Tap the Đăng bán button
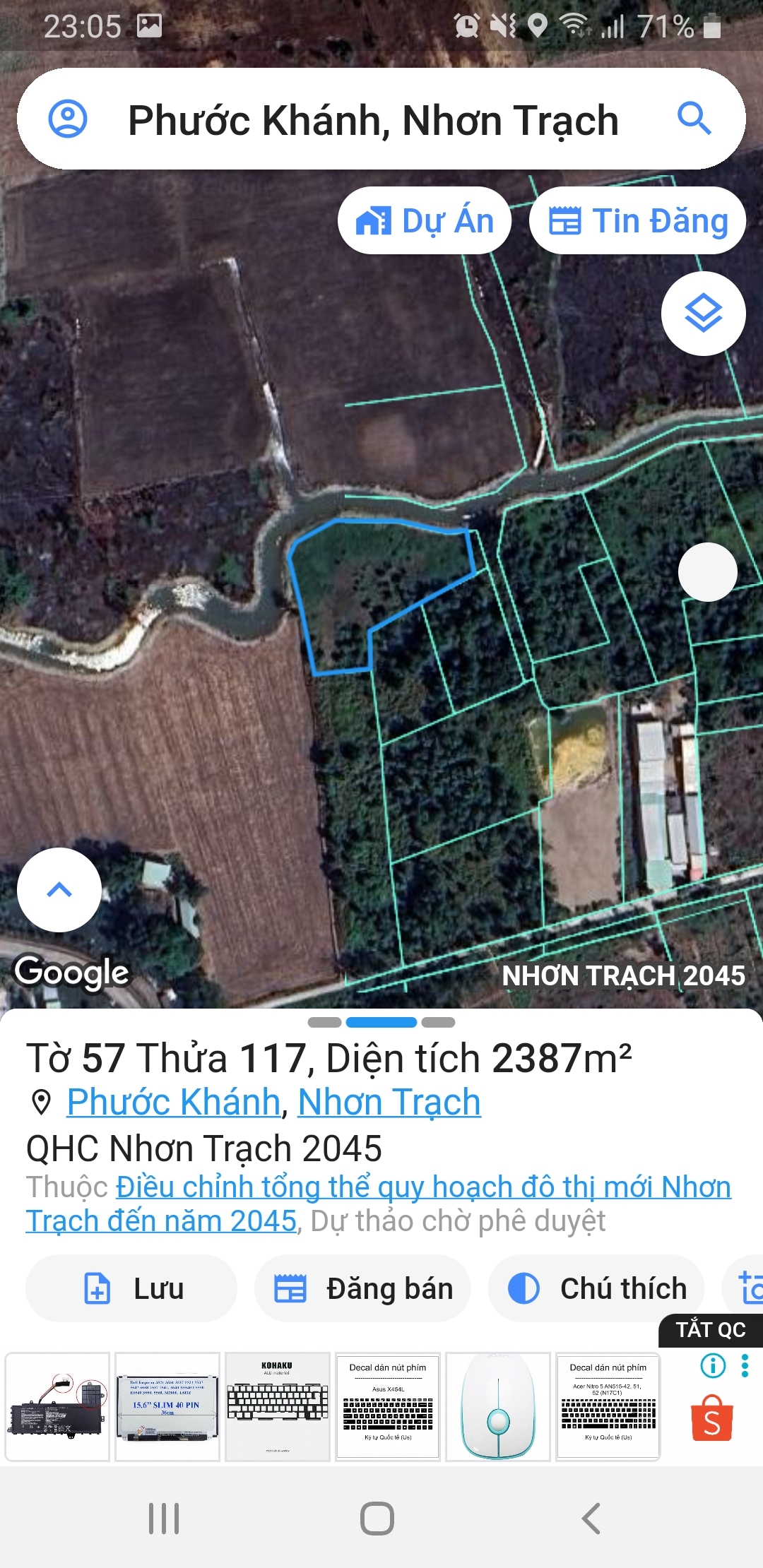The image size is (763, 1568). pyautogui.click(x=362, y=1288)
